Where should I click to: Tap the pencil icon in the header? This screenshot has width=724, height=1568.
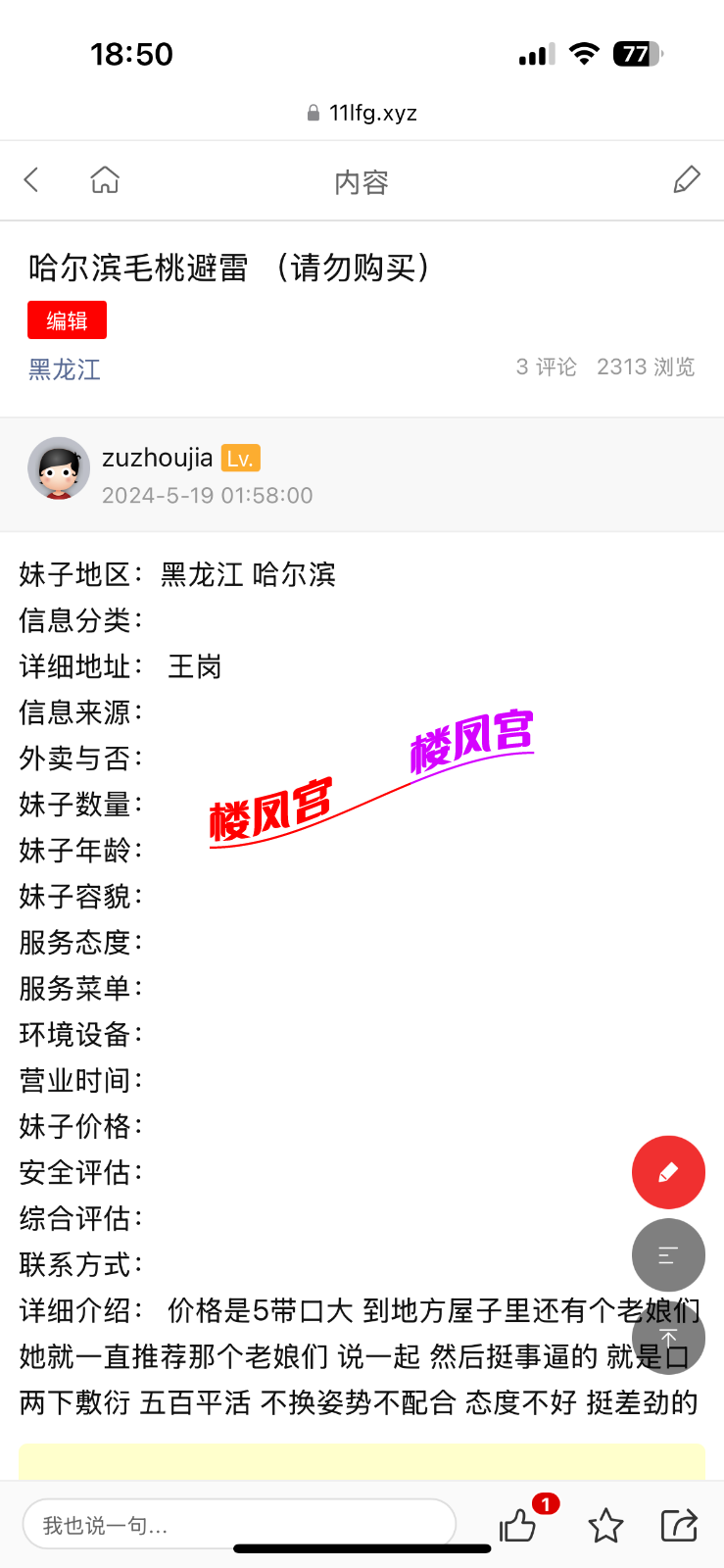point(687,180)
